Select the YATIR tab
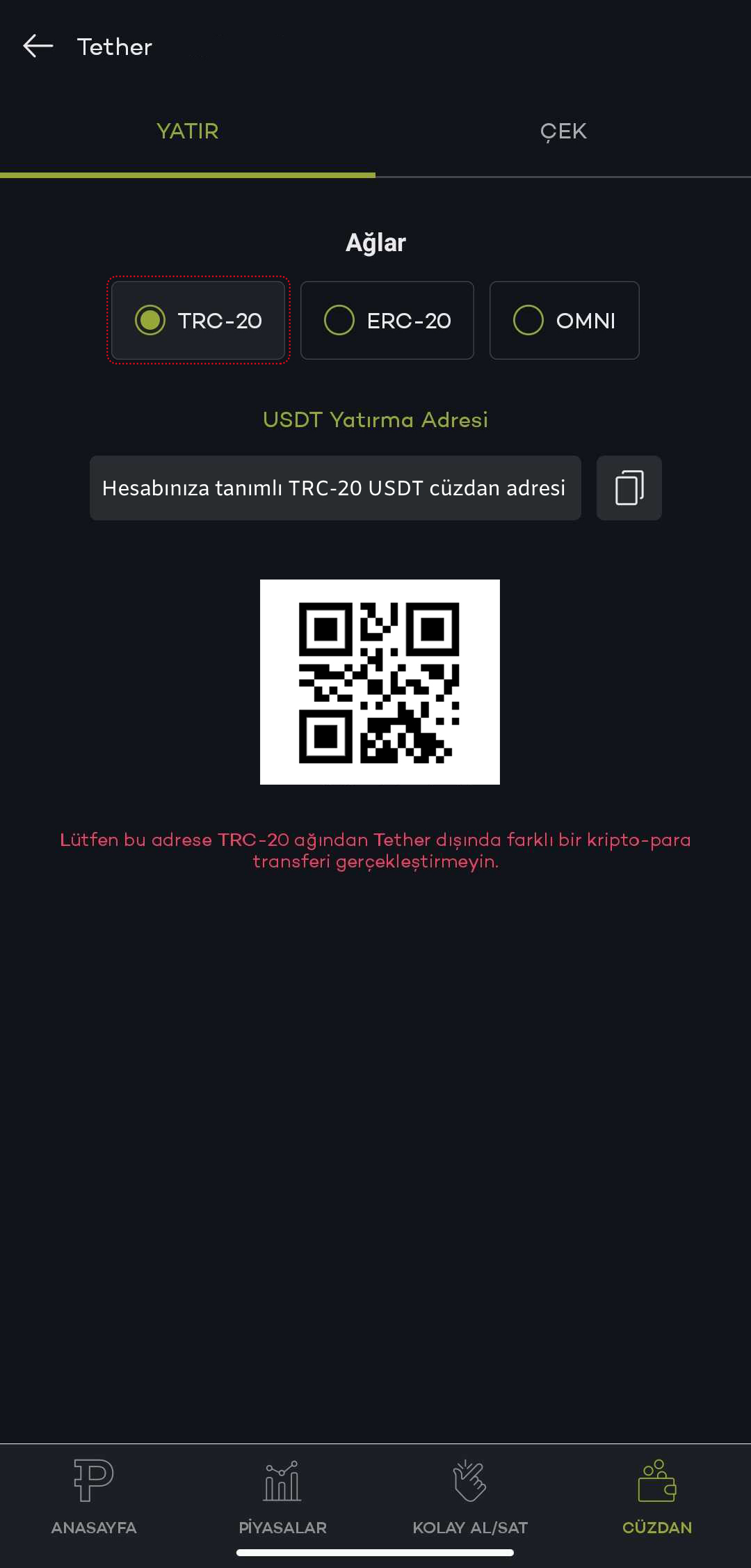 [x=188, y=131]
